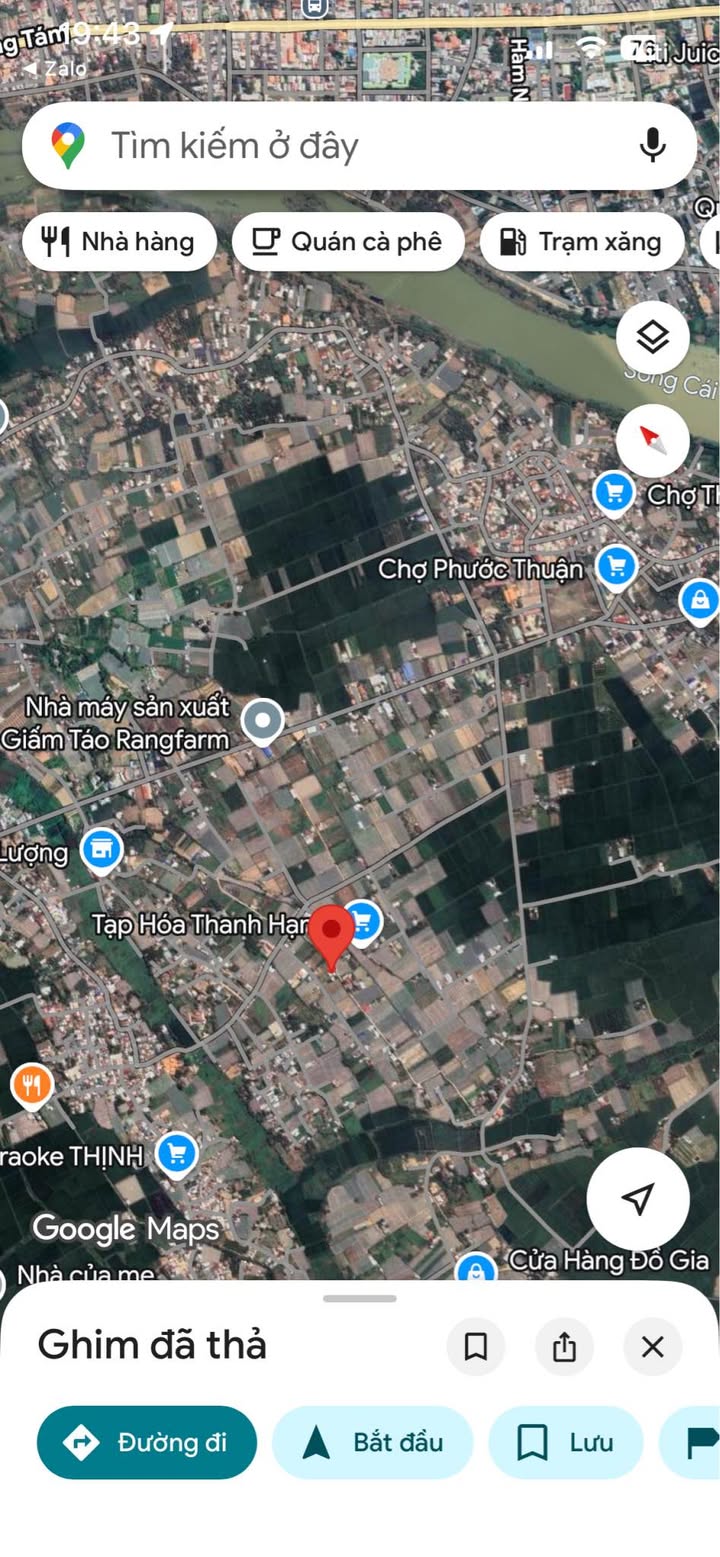Show Trạm xăng nearby
This screenshot has height=1557, width=720.
(x=582, y=241)
